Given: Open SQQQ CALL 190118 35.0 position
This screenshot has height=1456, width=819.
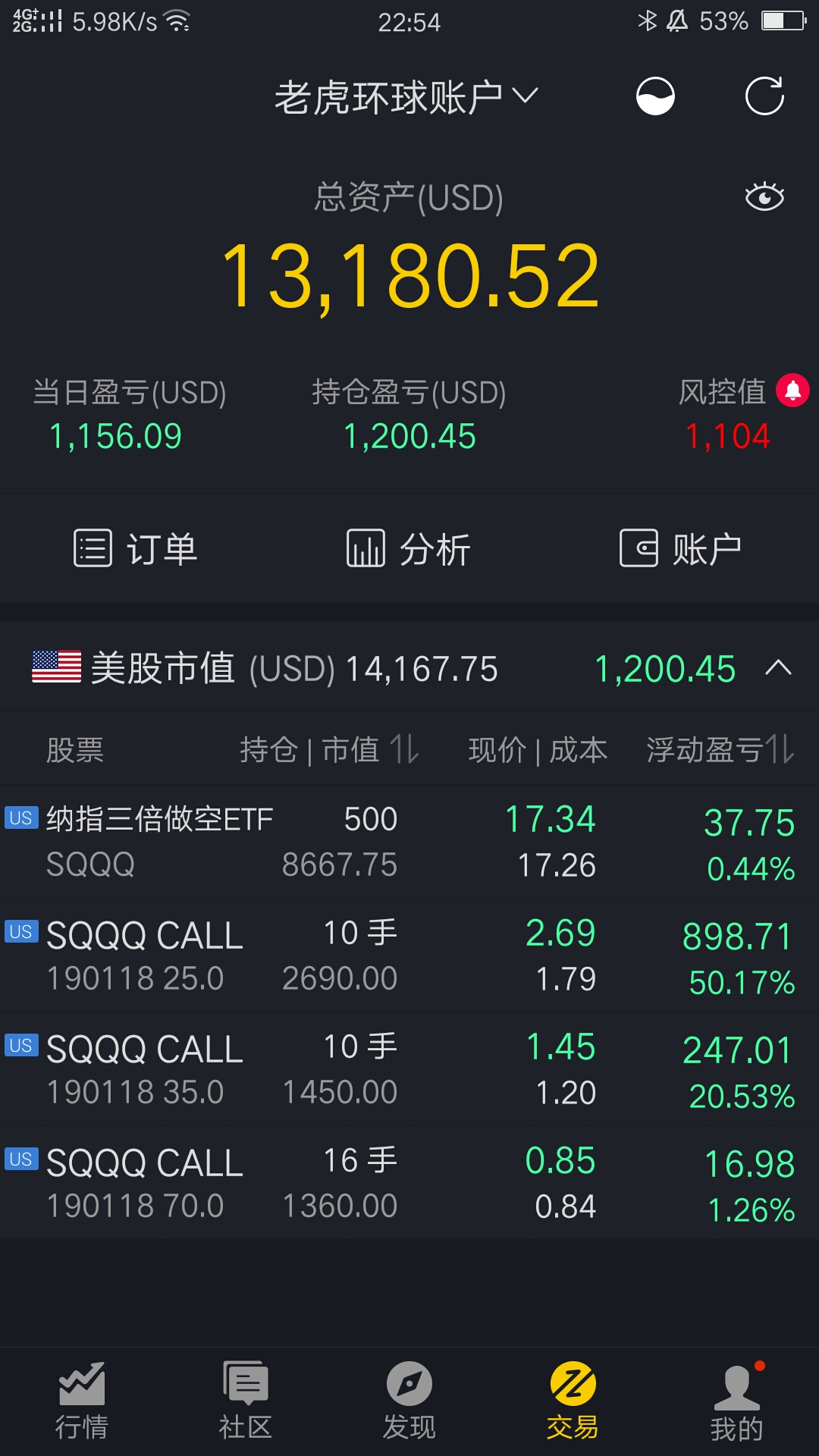Looking at the screenshot, I should (x=409, y=1069).
